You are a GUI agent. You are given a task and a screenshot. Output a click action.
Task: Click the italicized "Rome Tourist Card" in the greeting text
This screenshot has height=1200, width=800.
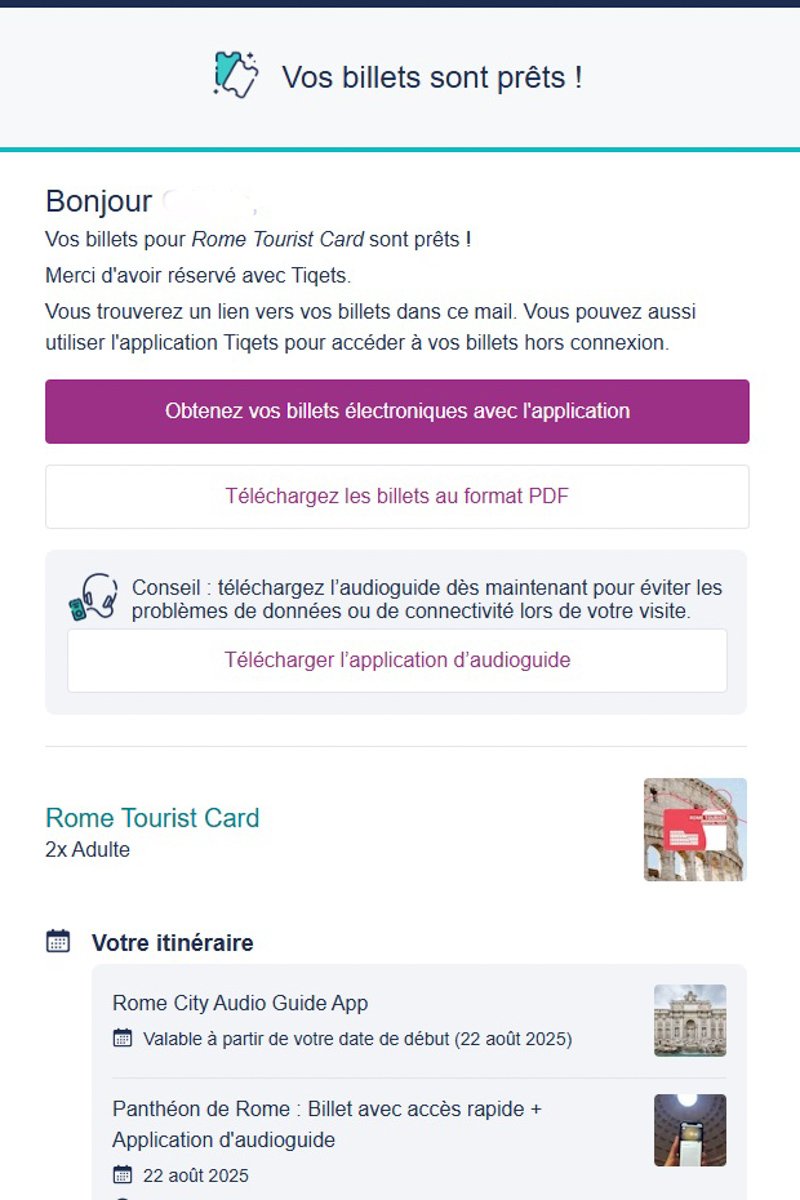[280, 239]
